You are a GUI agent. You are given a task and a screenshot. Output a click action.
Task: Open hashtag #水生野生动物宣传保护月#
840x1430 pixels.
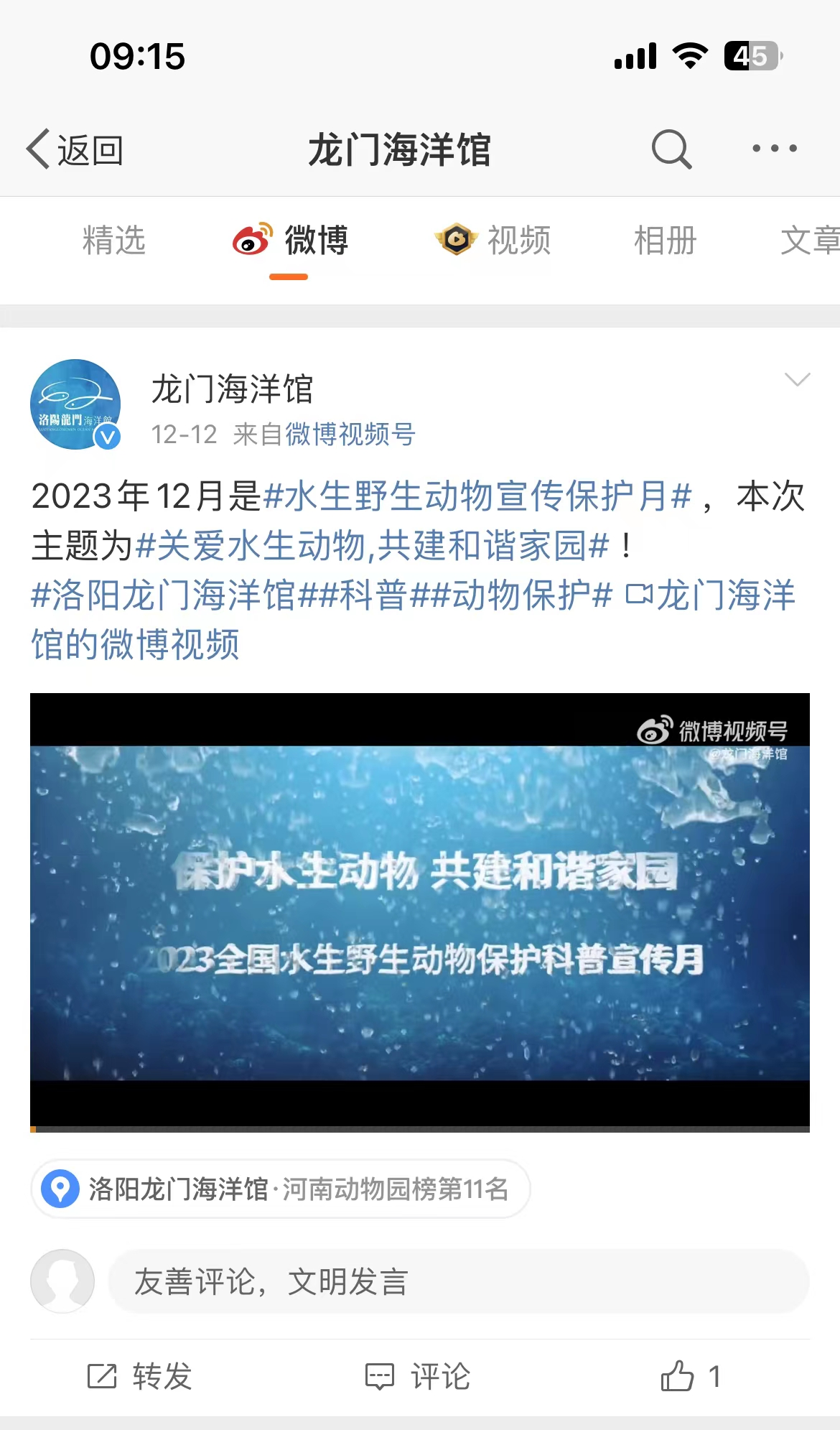(x=477, y=496)
